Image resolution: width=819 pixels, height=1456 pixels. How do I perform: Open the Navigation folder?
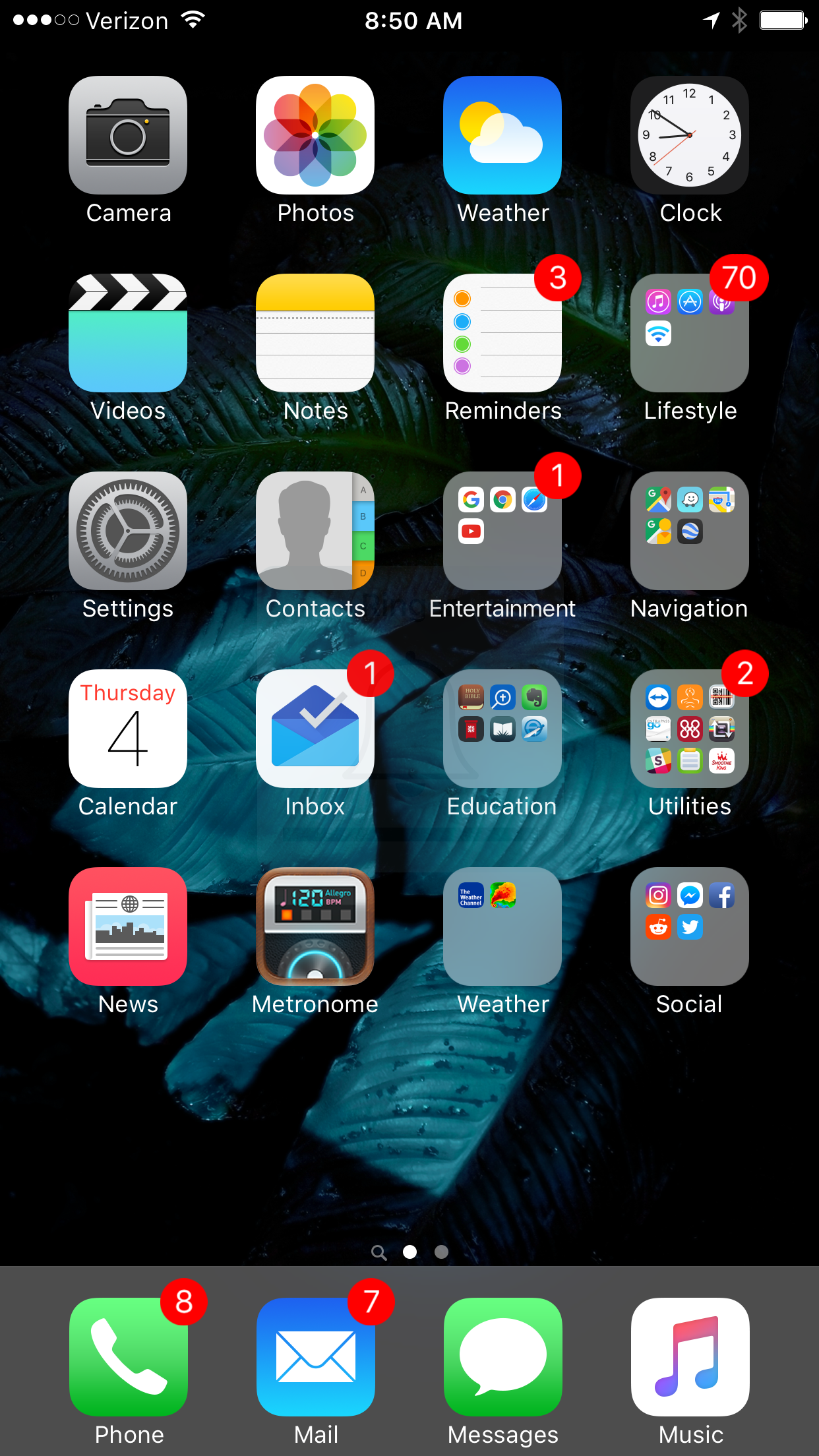(689, 531)
